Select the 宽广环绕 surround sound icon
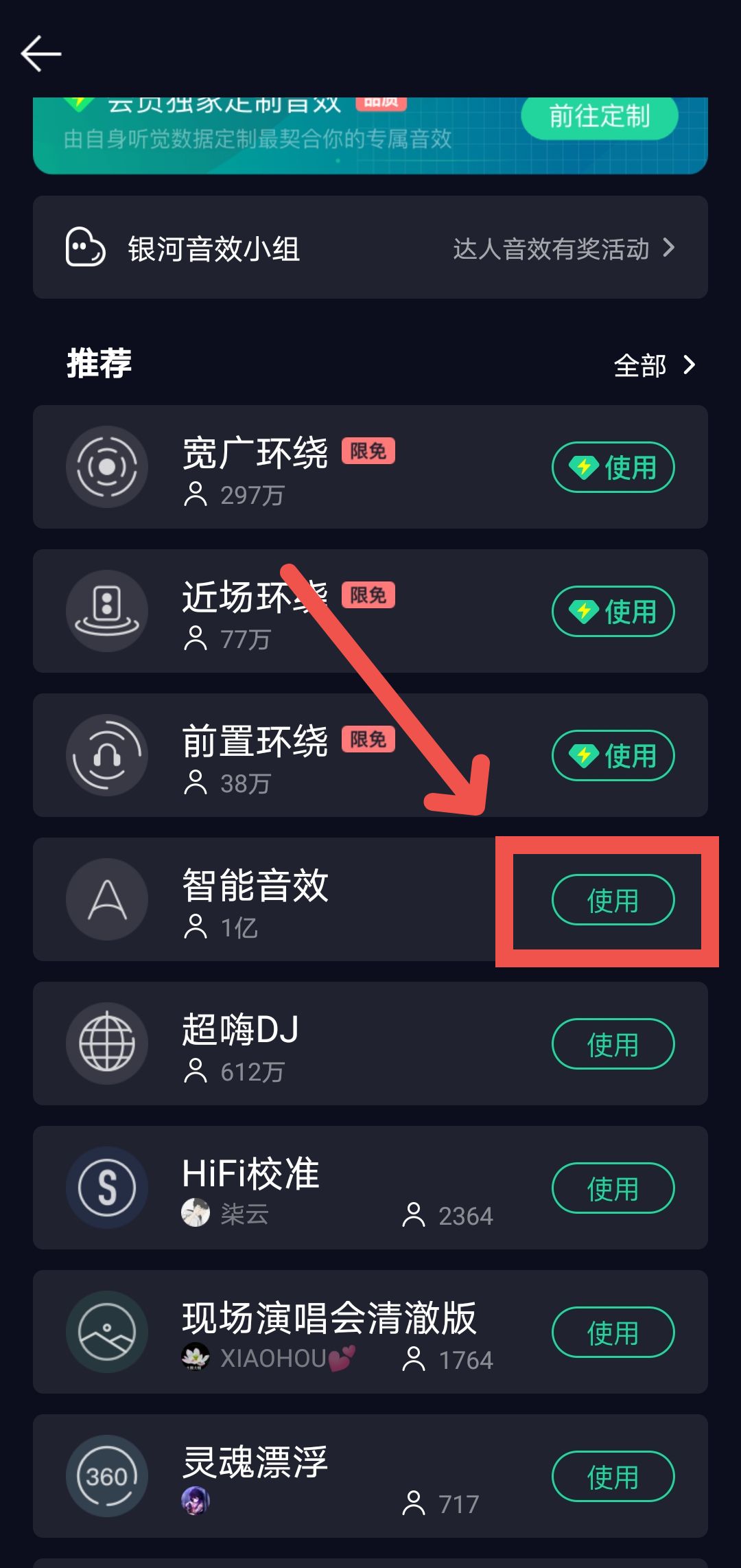 pos(106,467)
